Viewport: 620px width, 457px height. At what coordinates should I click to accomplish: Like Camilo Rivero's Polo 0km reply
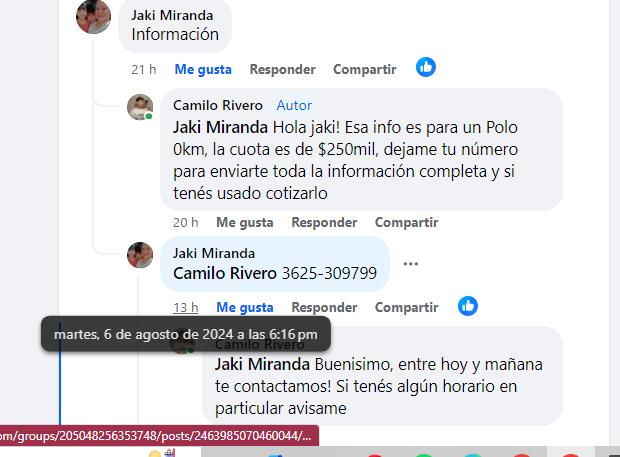(x=245, y=221)
